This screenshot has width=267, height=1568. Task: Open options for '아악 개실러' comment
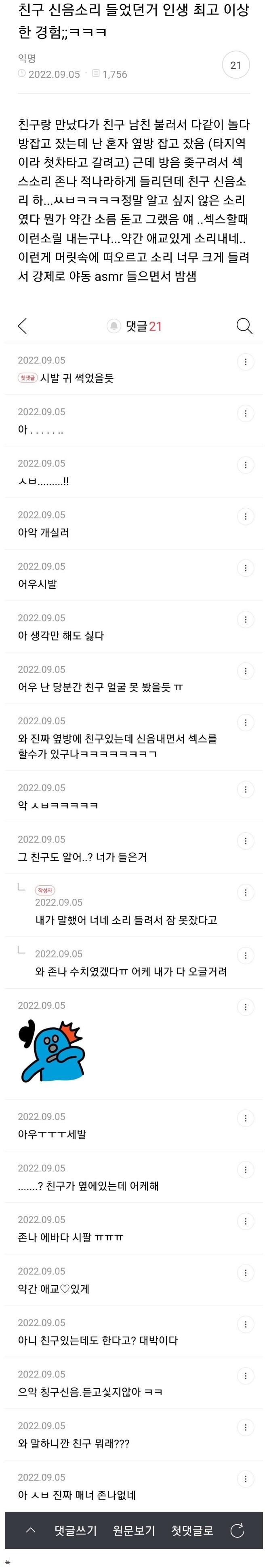click(245, 516)
